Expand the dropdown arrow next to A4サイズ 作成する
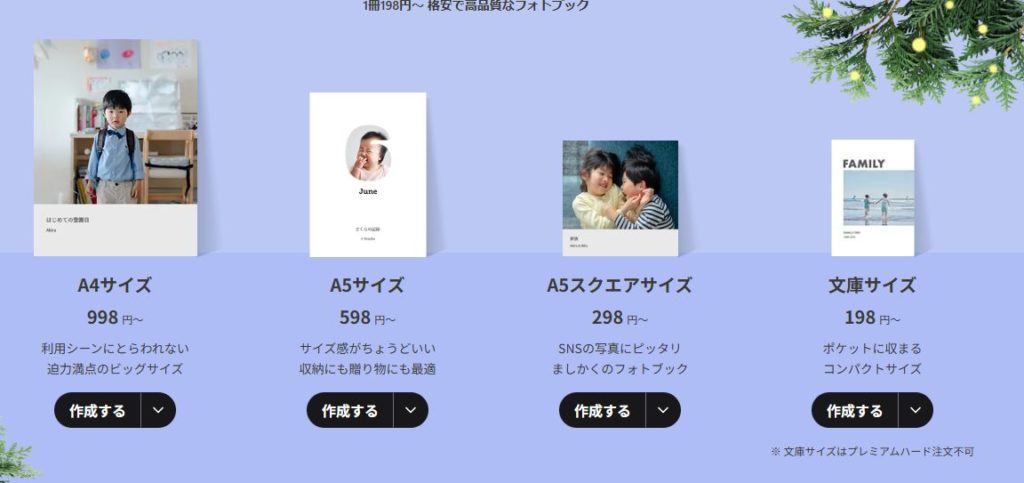The image size is (1024, 483). tap(159, 410)
